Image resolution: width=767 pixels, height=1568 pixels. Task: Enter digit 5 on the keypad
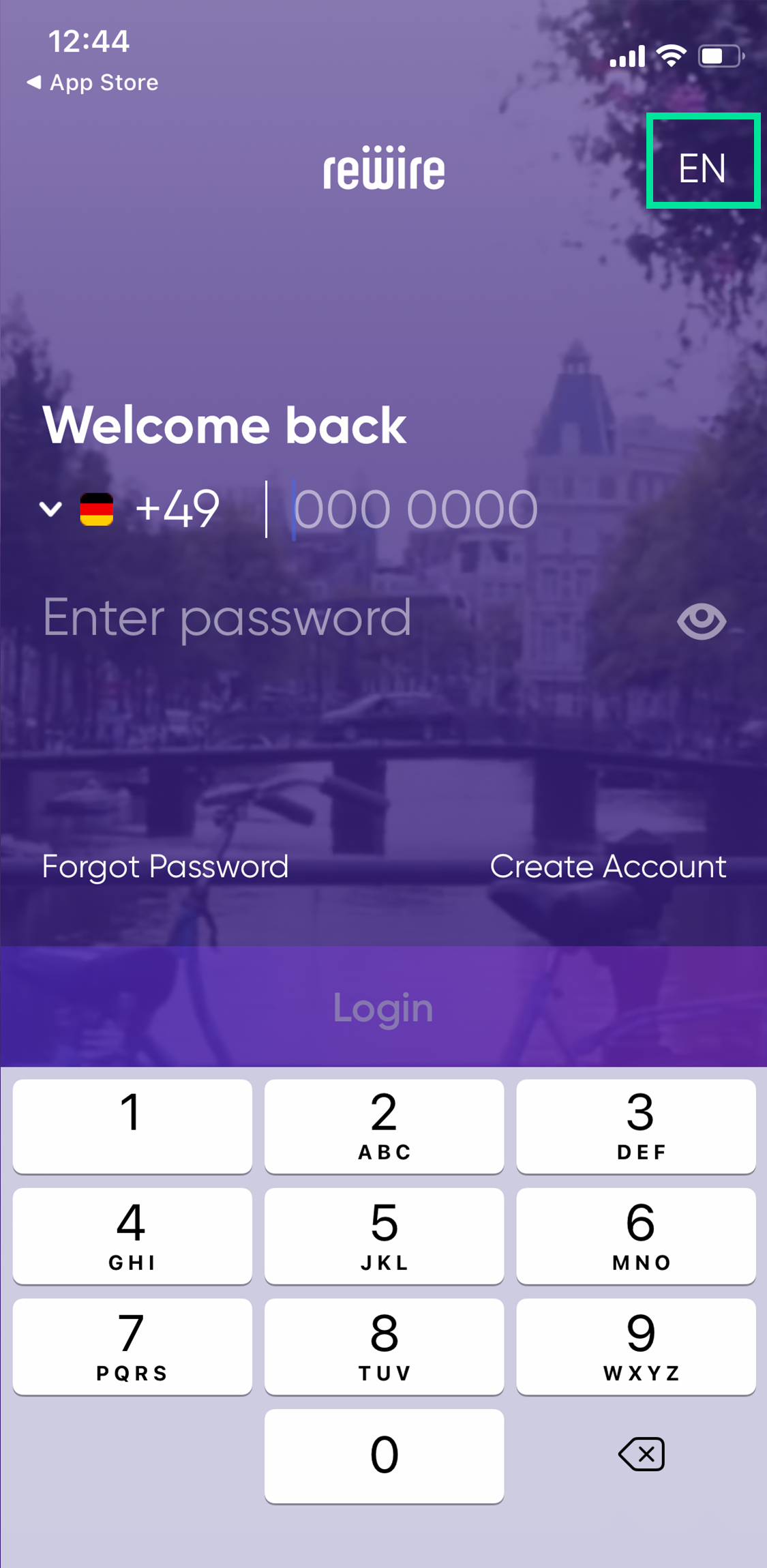pyautogui.click(x=384, y=1235)
